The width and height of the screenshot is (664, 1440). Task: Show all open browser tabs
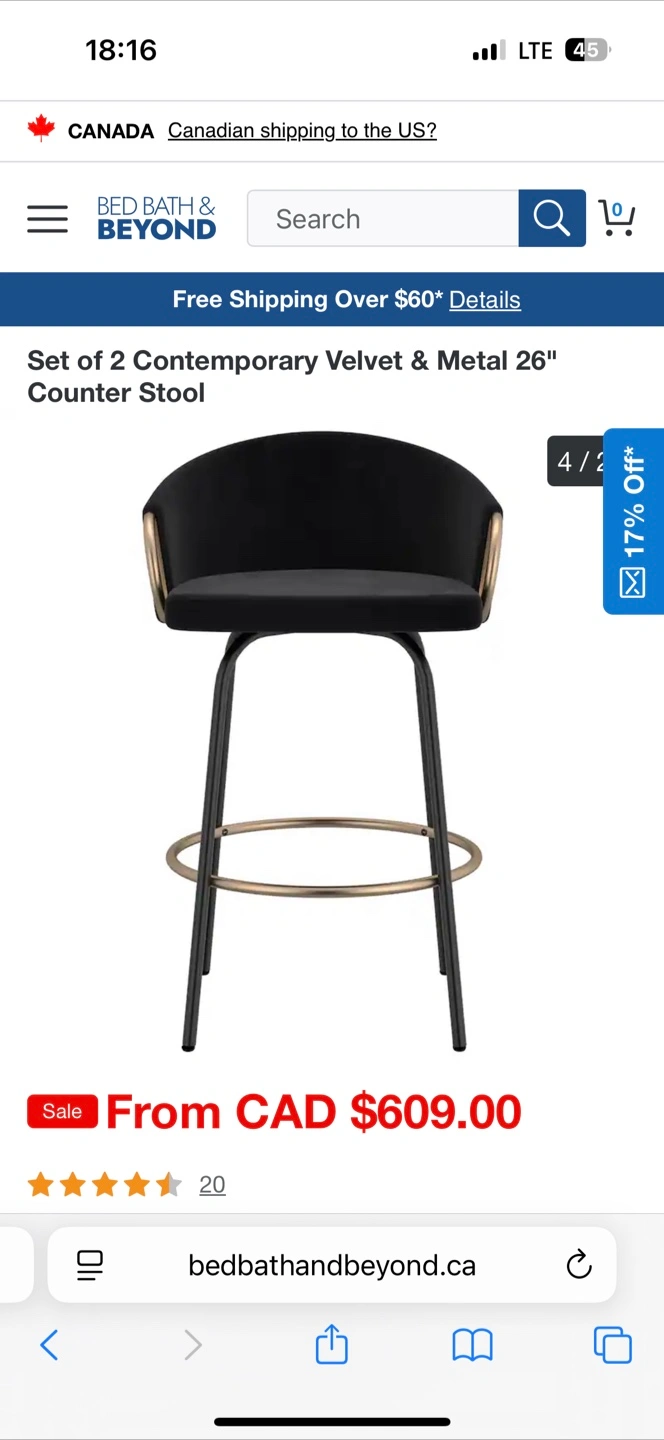(612, 1345)
